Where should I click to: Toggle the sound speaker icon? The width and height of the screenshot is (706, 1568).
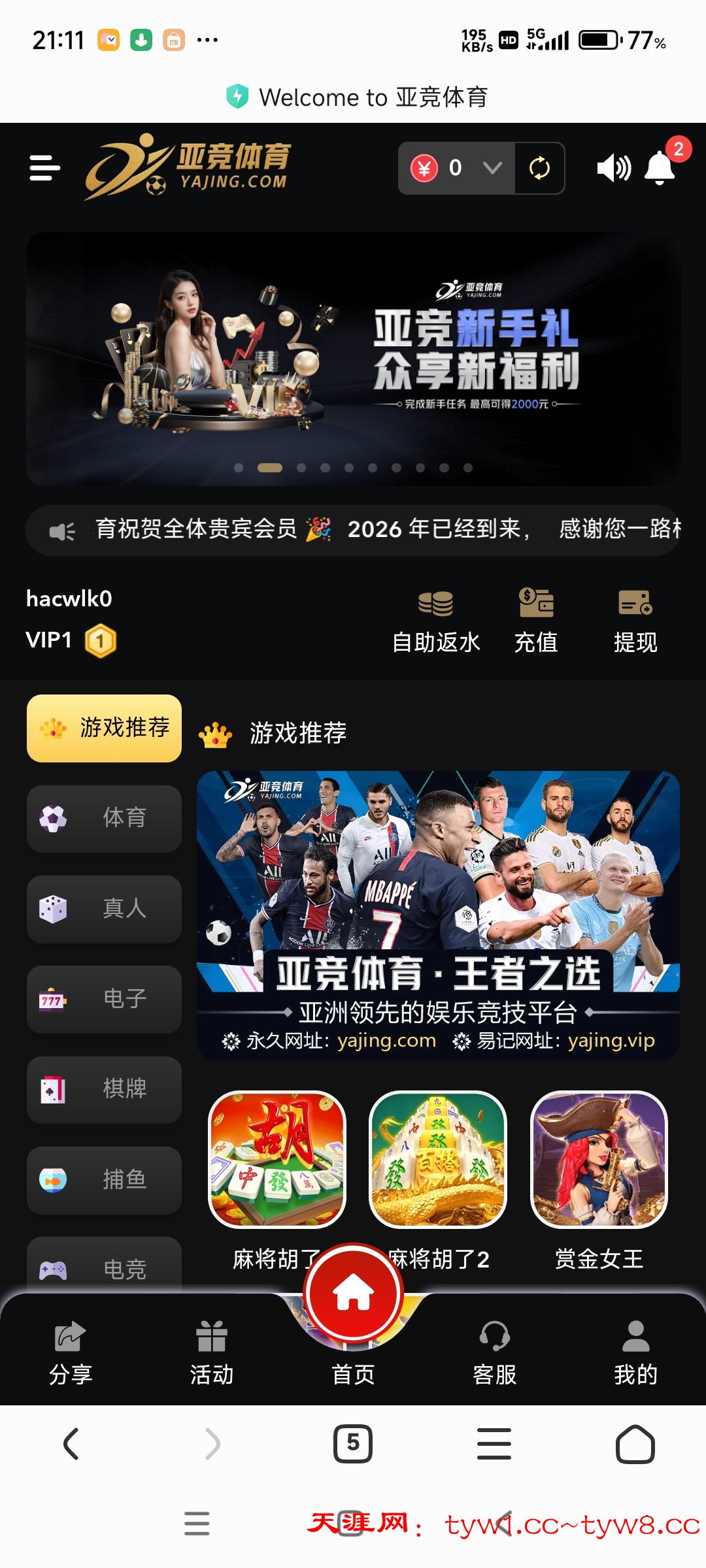coord(613,168)
